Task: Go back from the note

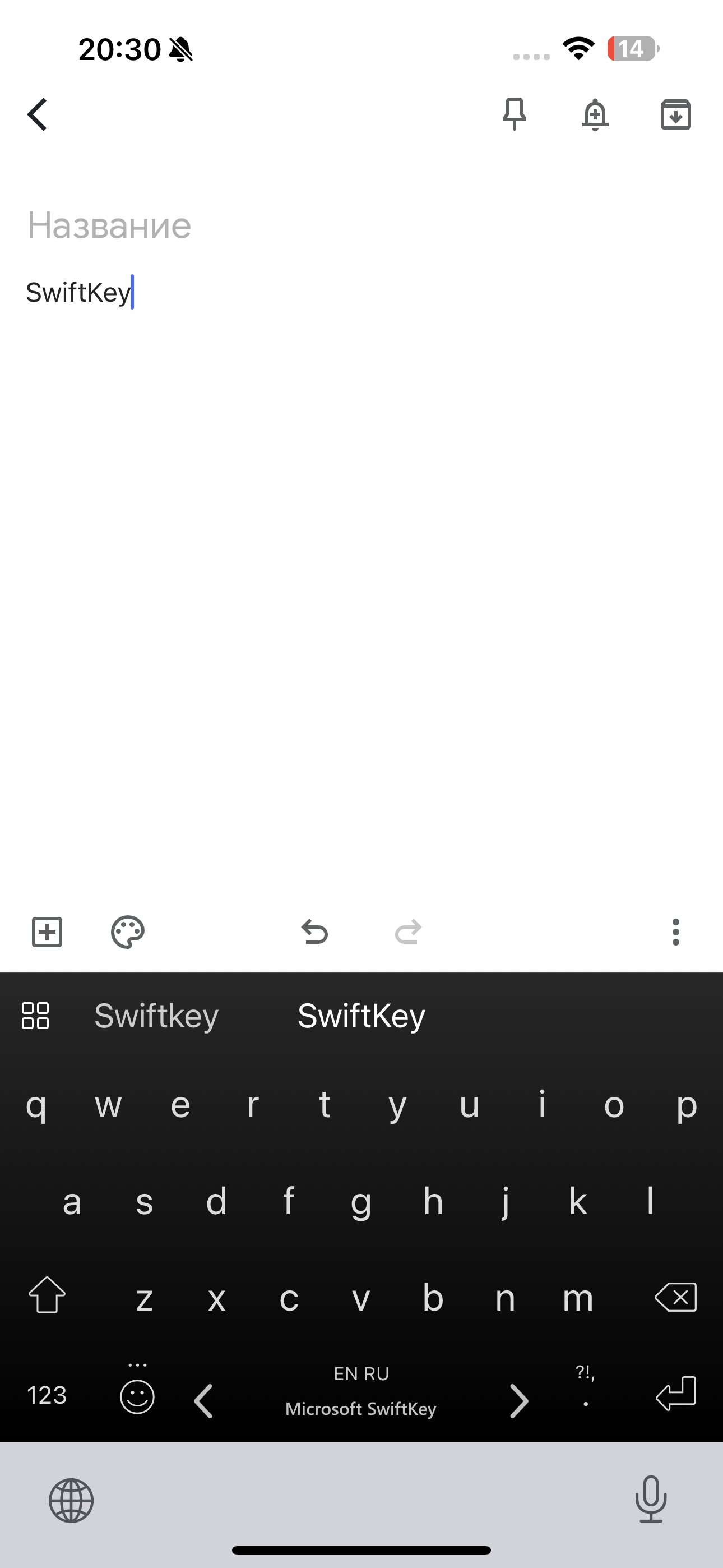Action: (37, 114)
